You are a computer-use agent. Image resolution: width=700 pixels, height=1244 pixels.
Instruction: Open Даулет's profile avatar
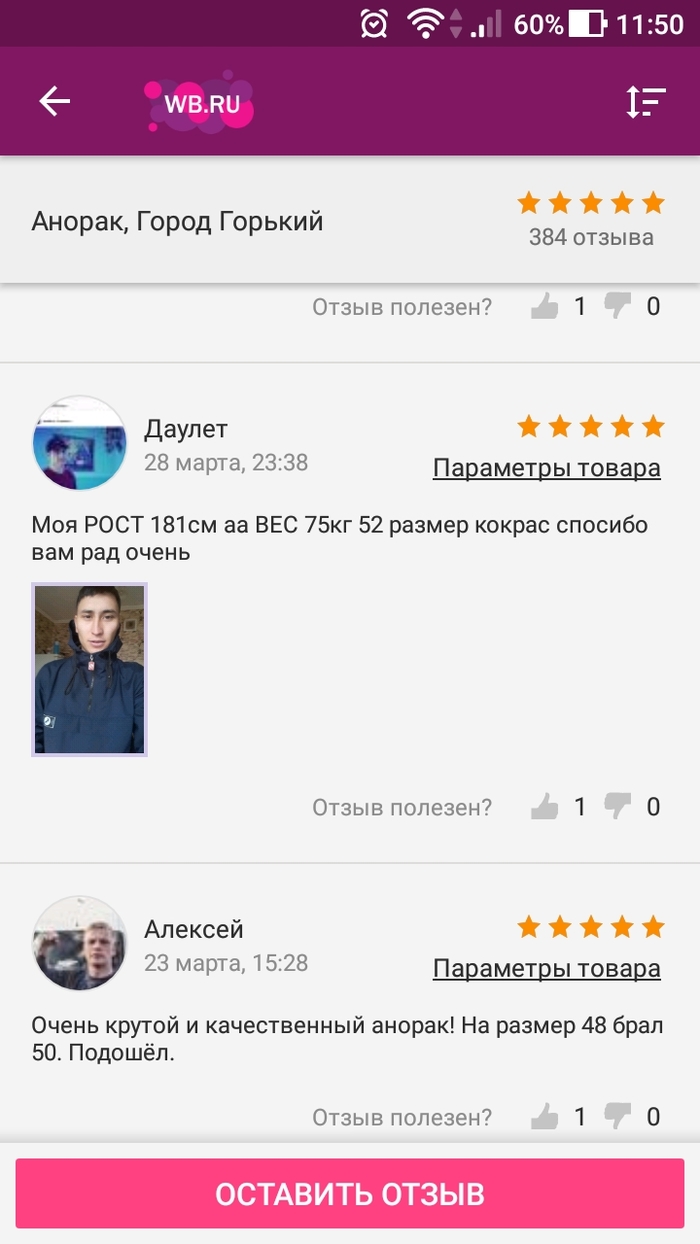[80, 444]
